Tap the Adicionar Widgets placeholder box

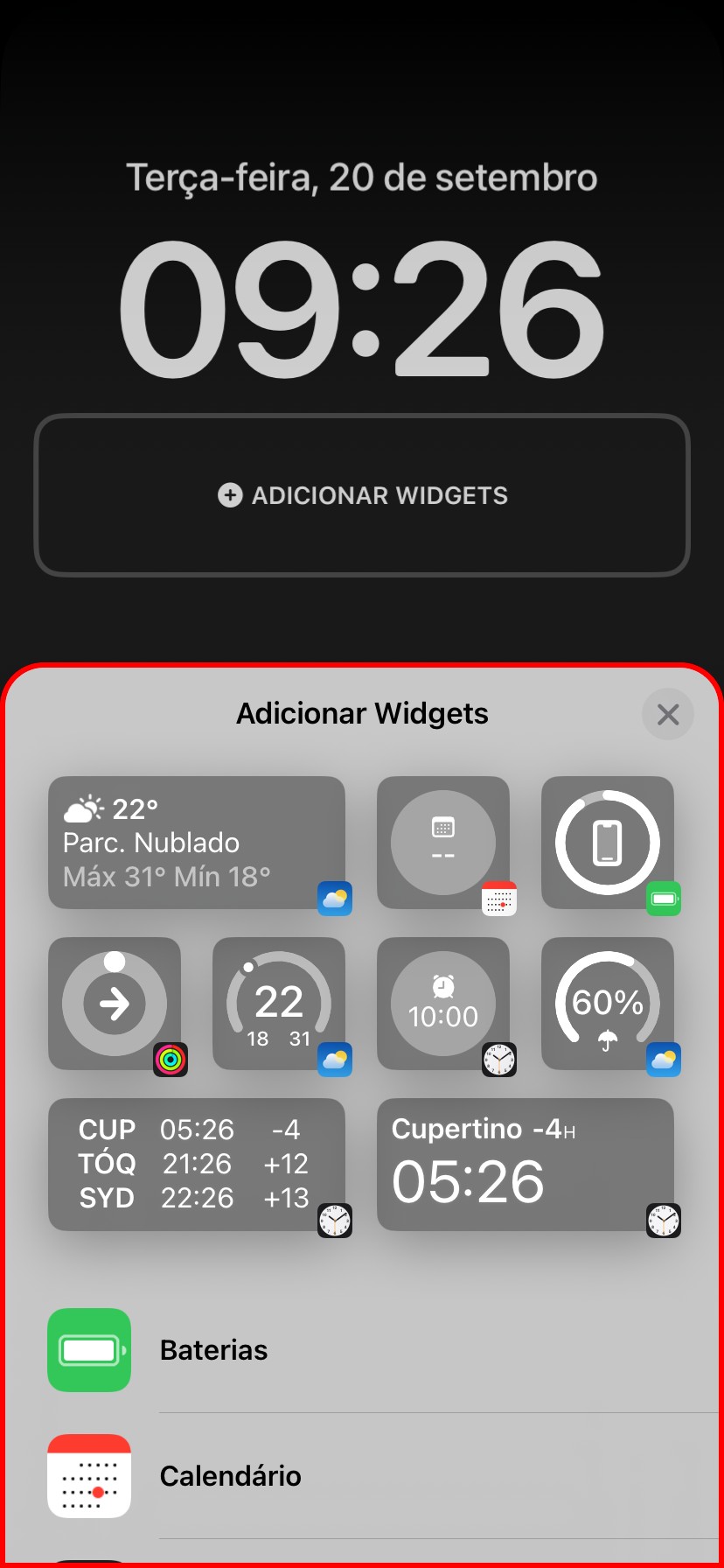[362, 495]
